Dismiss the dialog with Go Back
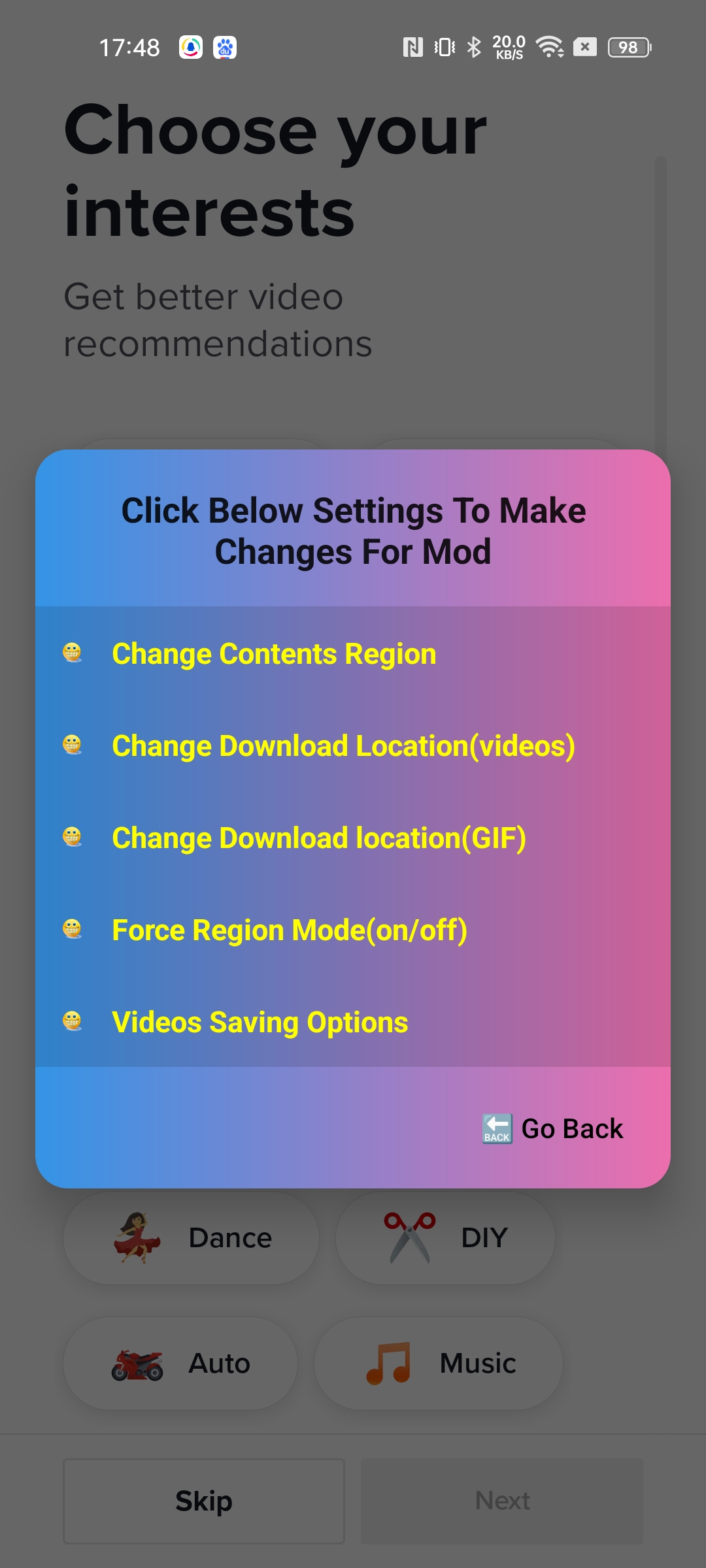706x1568 pixels. click(x=553, y=1129)
